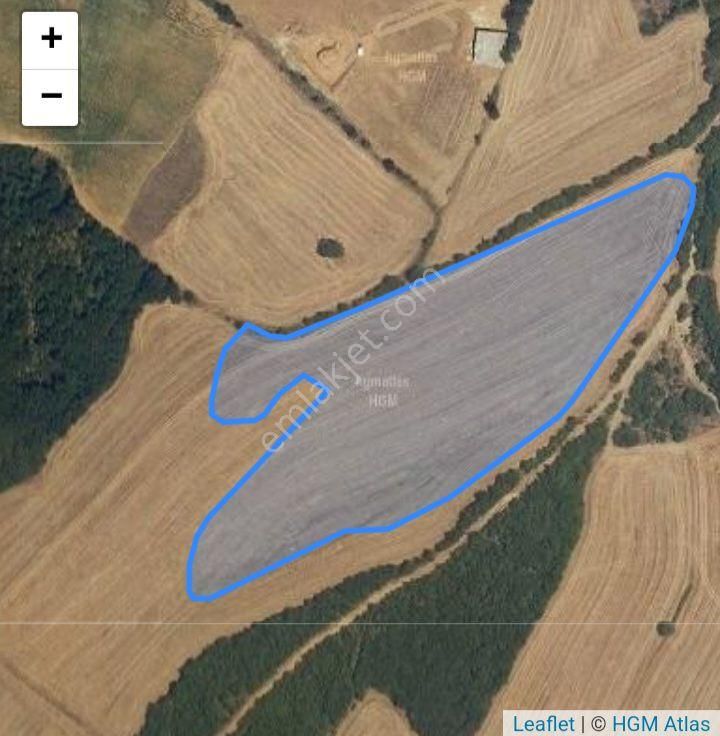The image size is (720, 736).
Task: Open the Leaflet attribution link
Action: pyautogui.click(x=543, y=724)
